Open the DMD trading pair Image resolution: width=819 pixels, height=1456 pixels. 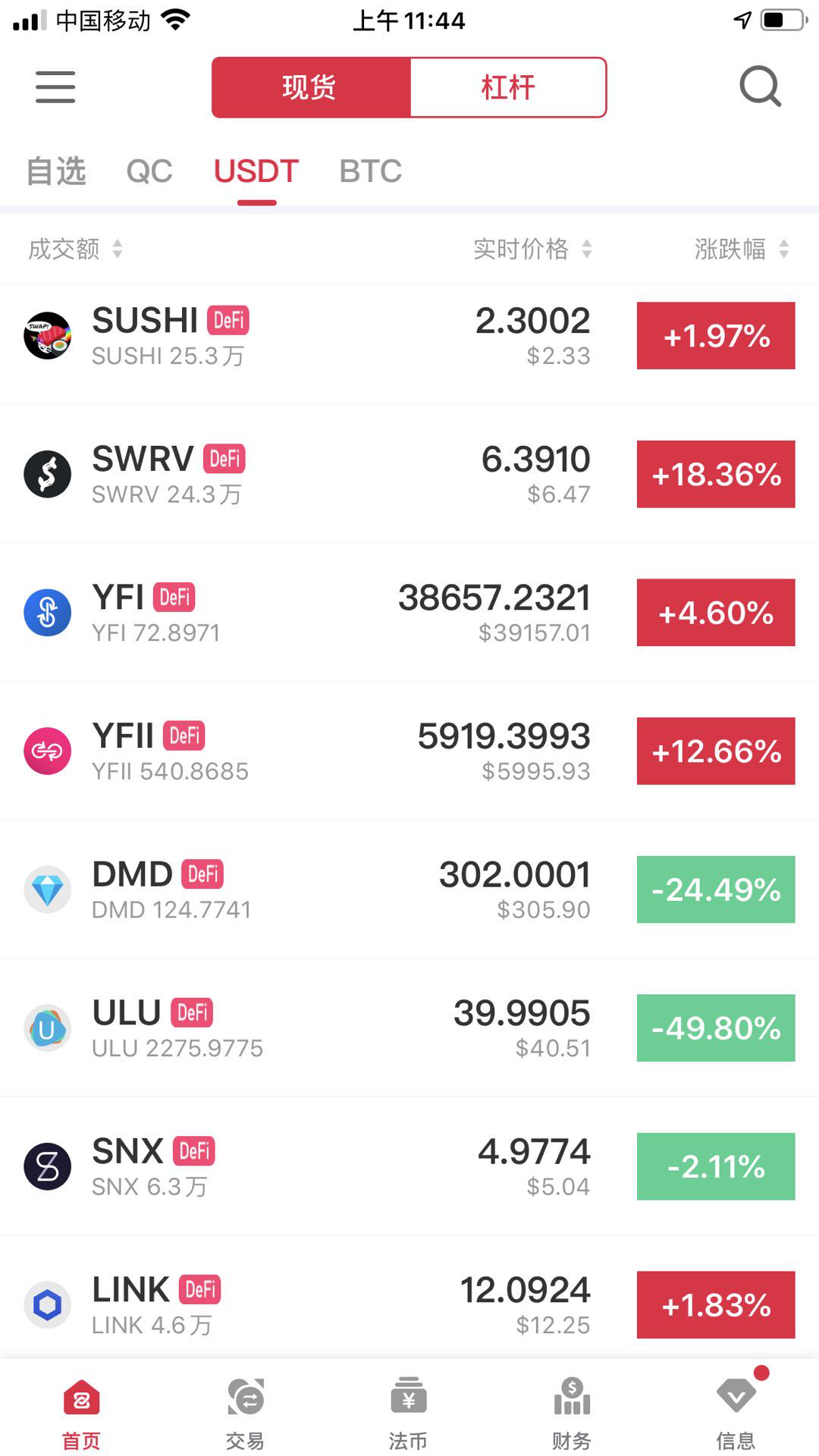[303, 890]
